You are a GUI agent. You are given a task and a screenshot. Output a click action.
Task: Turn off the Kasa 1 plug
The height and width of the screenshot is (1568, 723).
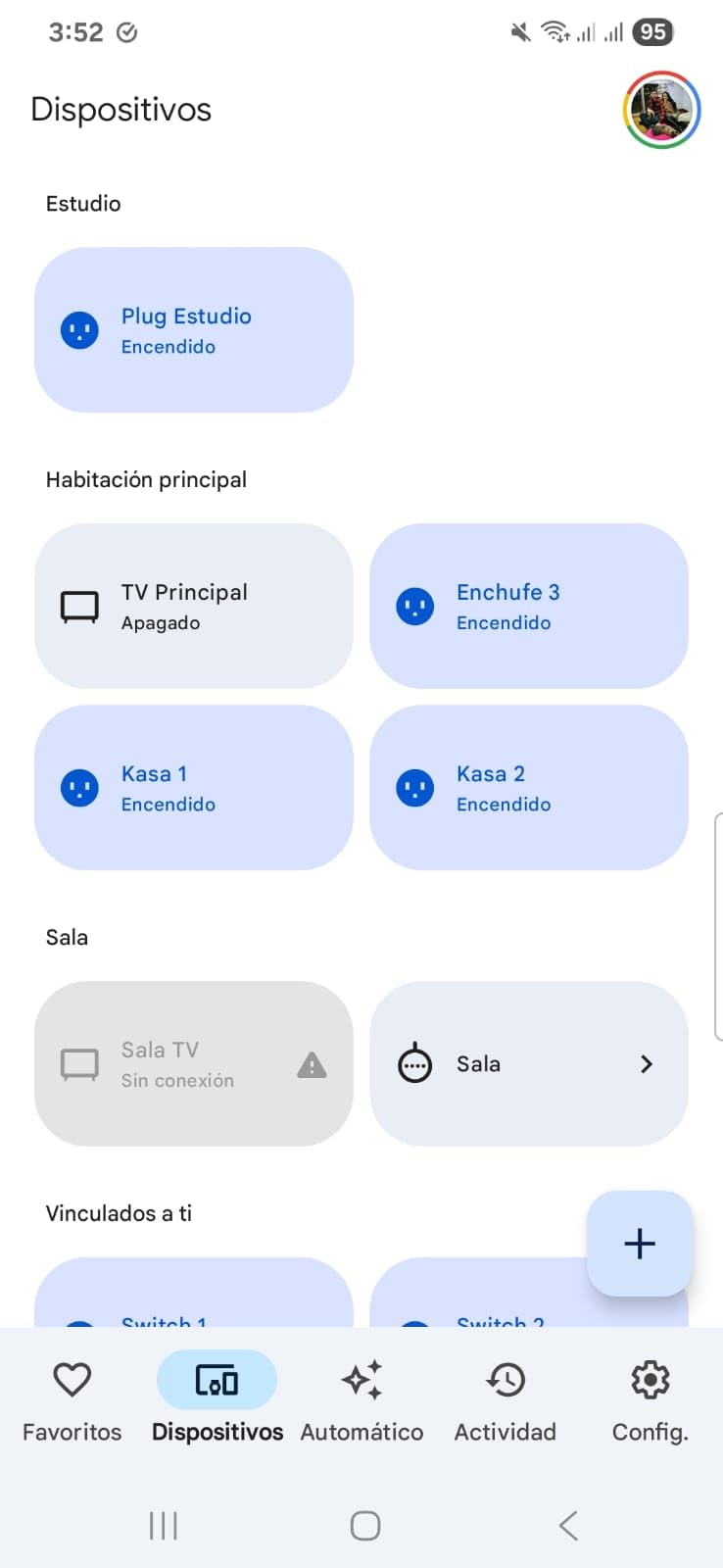[x=193, y=788]
